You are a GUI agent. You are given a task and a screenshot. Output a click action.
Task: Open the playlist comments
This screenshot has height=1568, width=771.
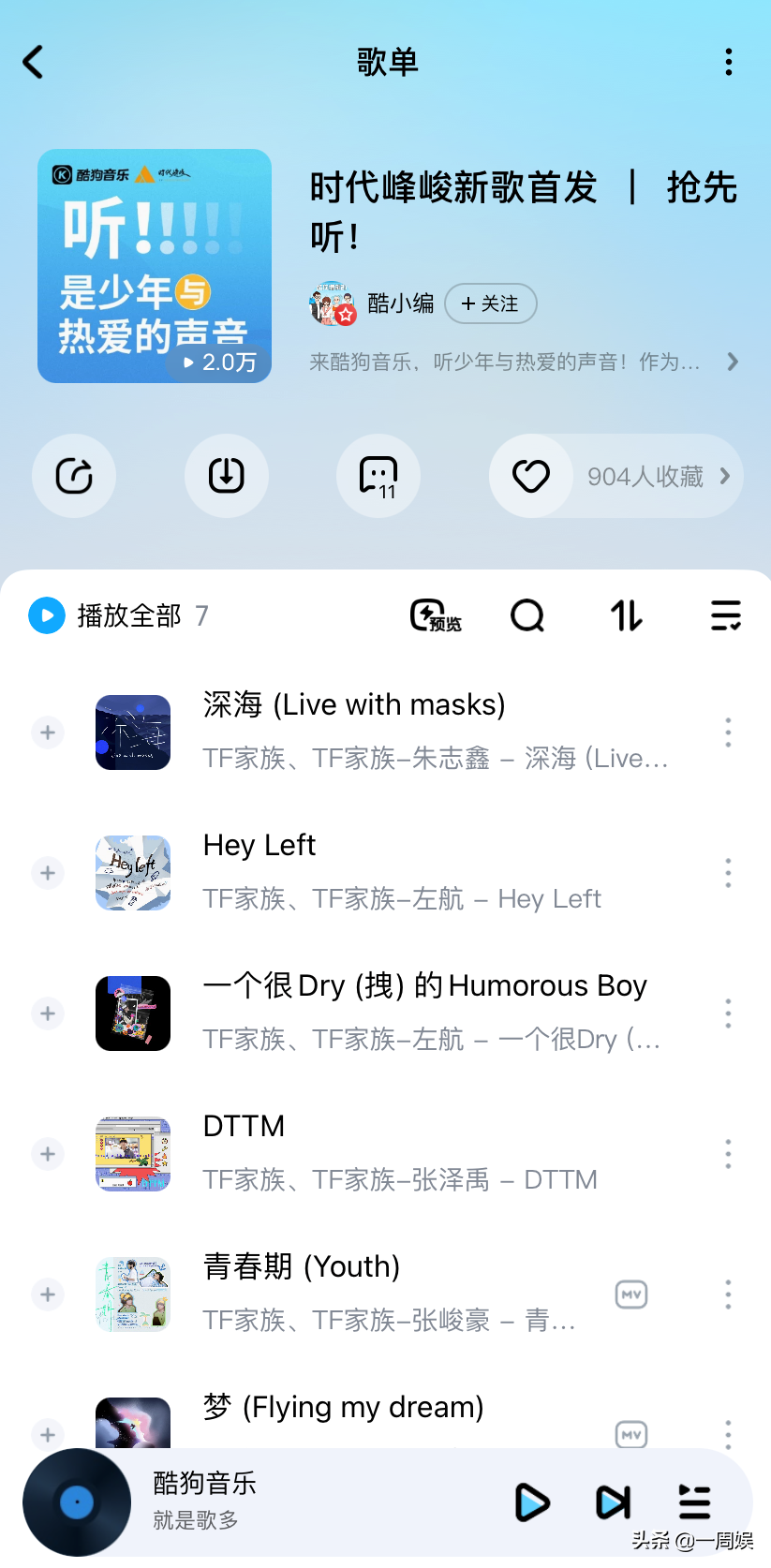pyautogui.click(x=378, y=476)
